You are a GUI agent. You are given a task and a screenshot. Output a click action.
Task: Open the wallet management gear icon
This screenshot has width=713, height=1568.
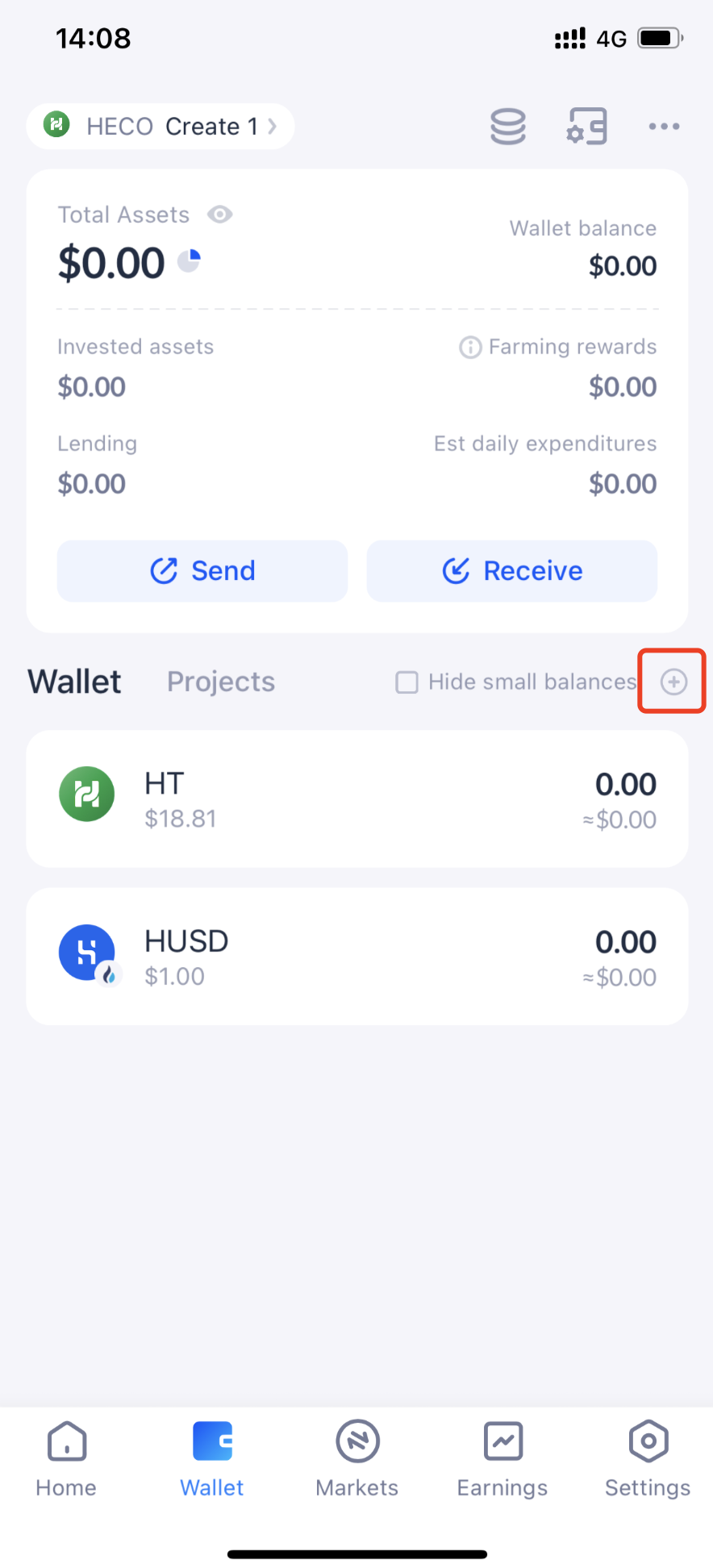586,127
